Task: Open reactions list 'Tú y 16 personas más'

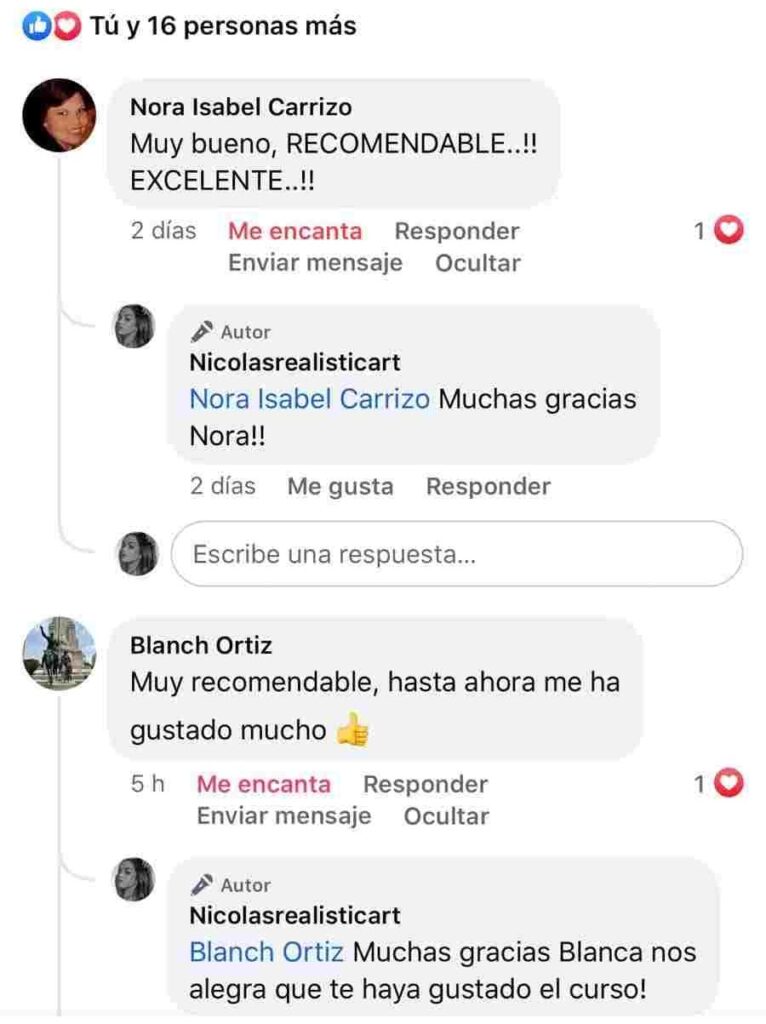Action: [222, 27]
